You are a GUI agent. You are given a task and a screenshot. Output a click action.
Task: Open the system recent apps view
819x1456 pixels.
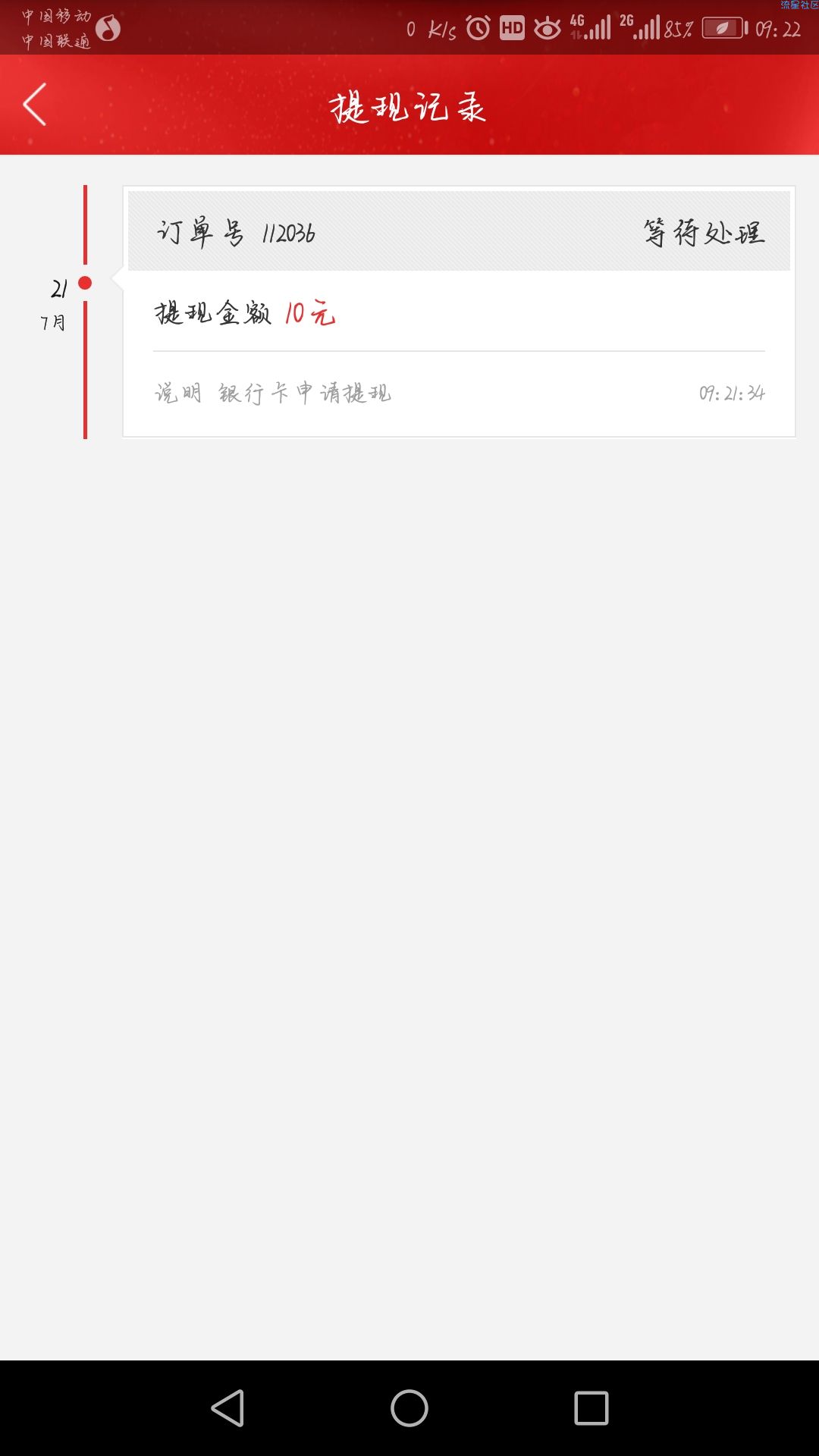[x=591, y=1408]
